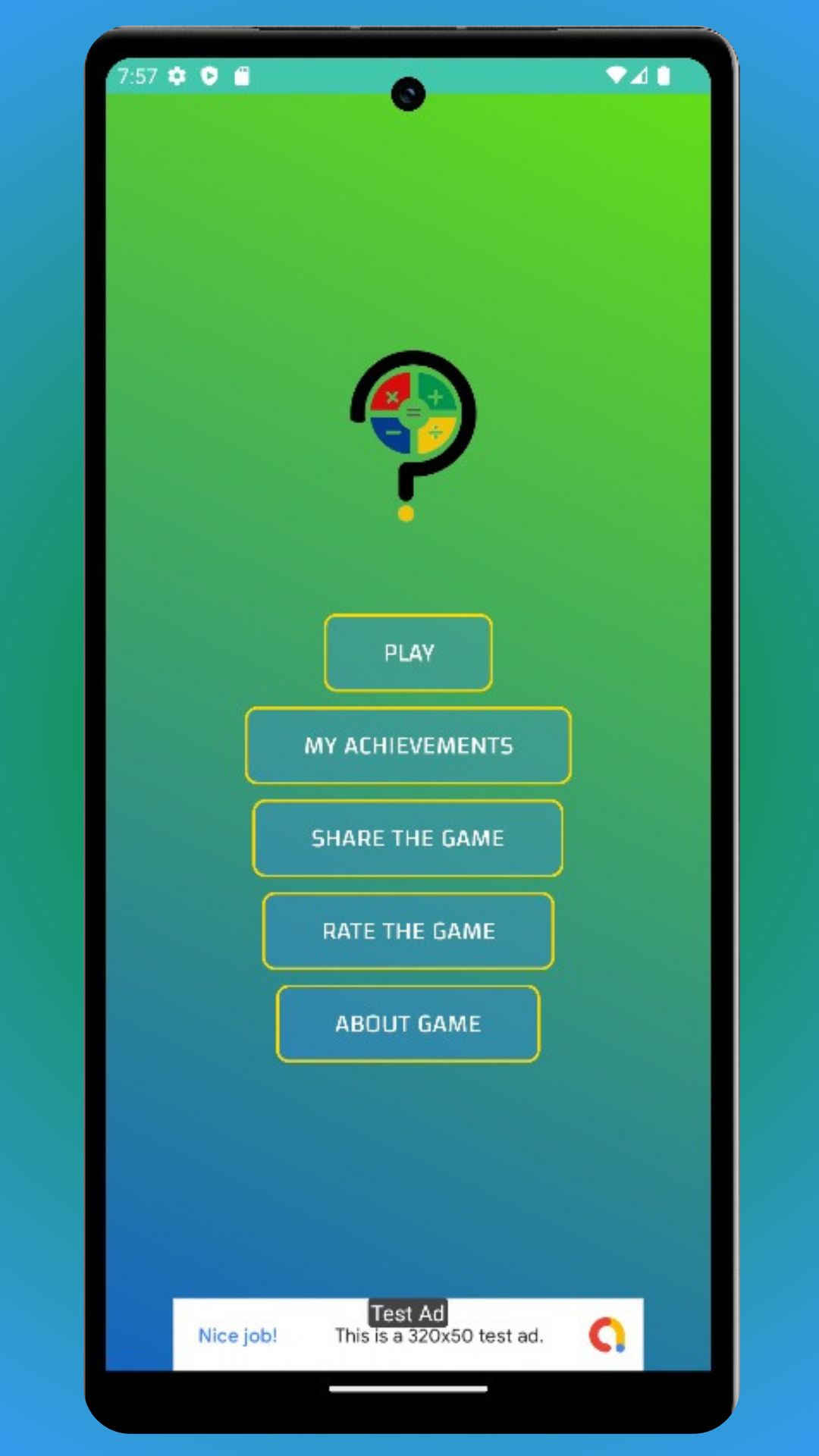This screenshot has height=1456, width=819.
Task: Start the game with PLAY button
Action: tap(408, 653)
